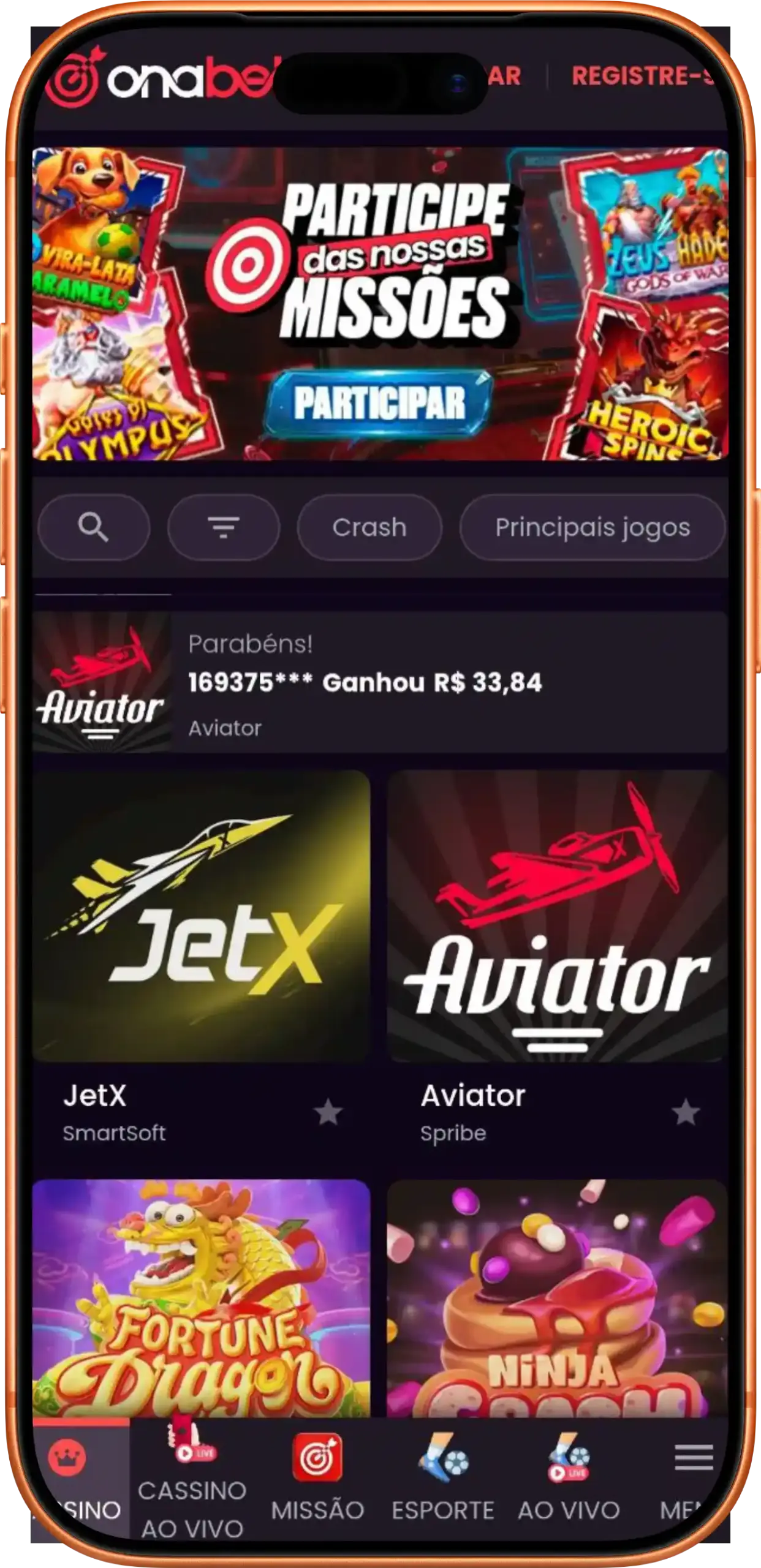761x1568 pixels.
Task: Open the JetX game tile
Action: coord(201,916)
